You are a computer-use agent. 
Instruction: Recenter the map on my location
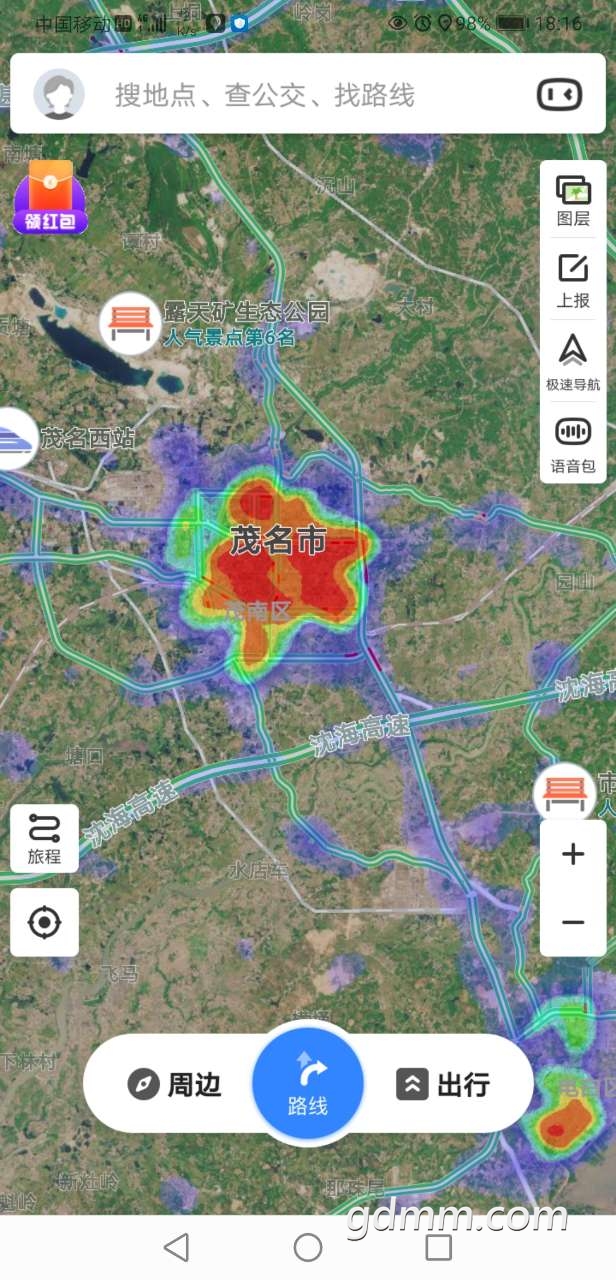(44, 922)
